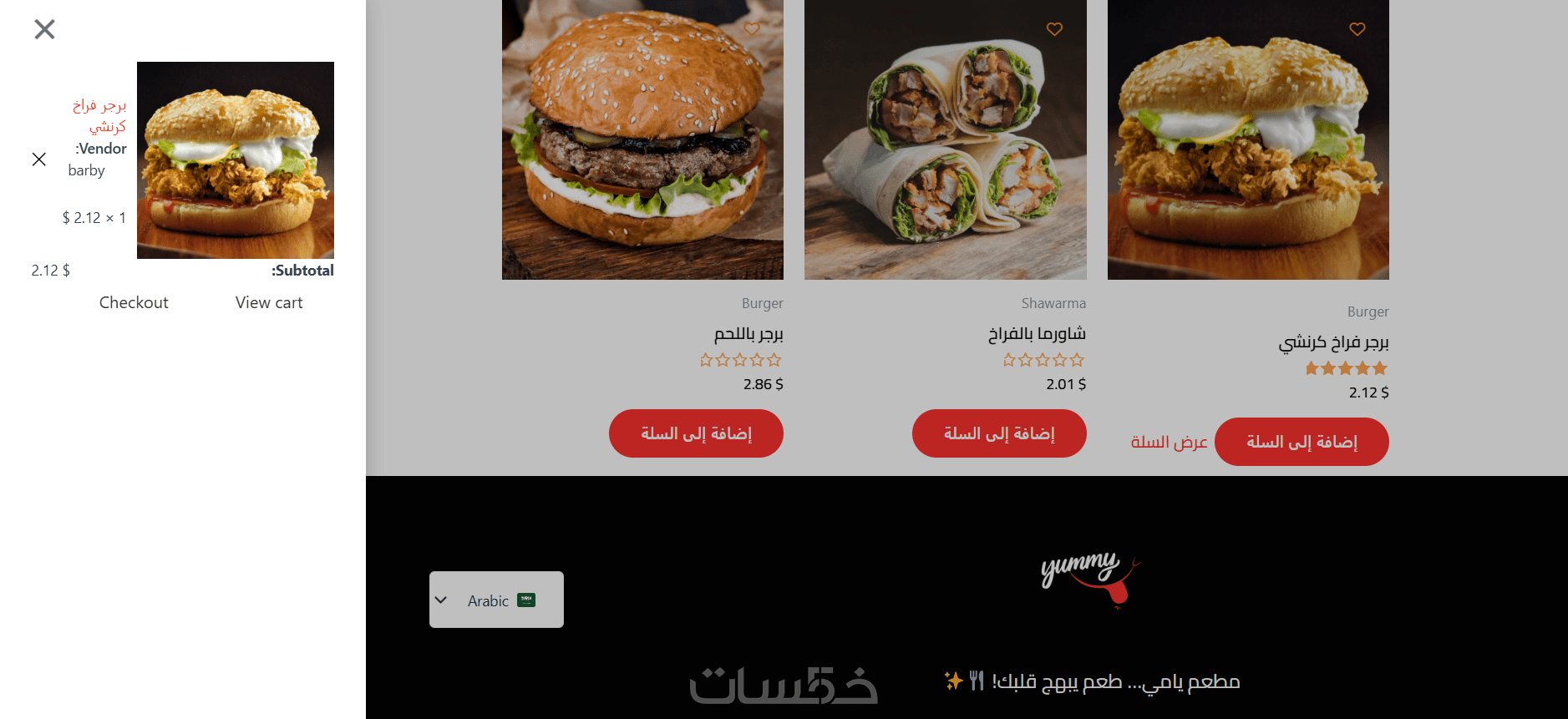1568x719 pixels.
Task: Open the cart thumbnail of the crispy chicken burger
Action: click(236, 160)
